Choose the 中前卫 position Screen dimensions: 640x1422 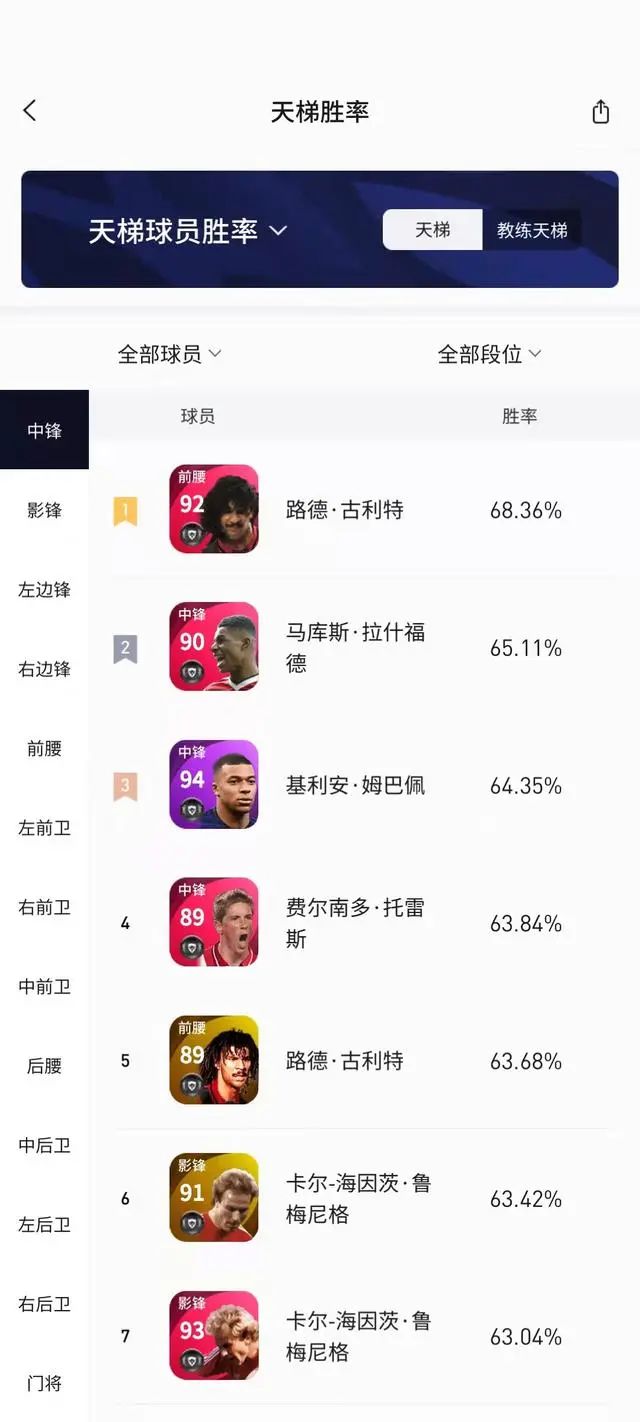pyautogui.click(x=44, y=987)
